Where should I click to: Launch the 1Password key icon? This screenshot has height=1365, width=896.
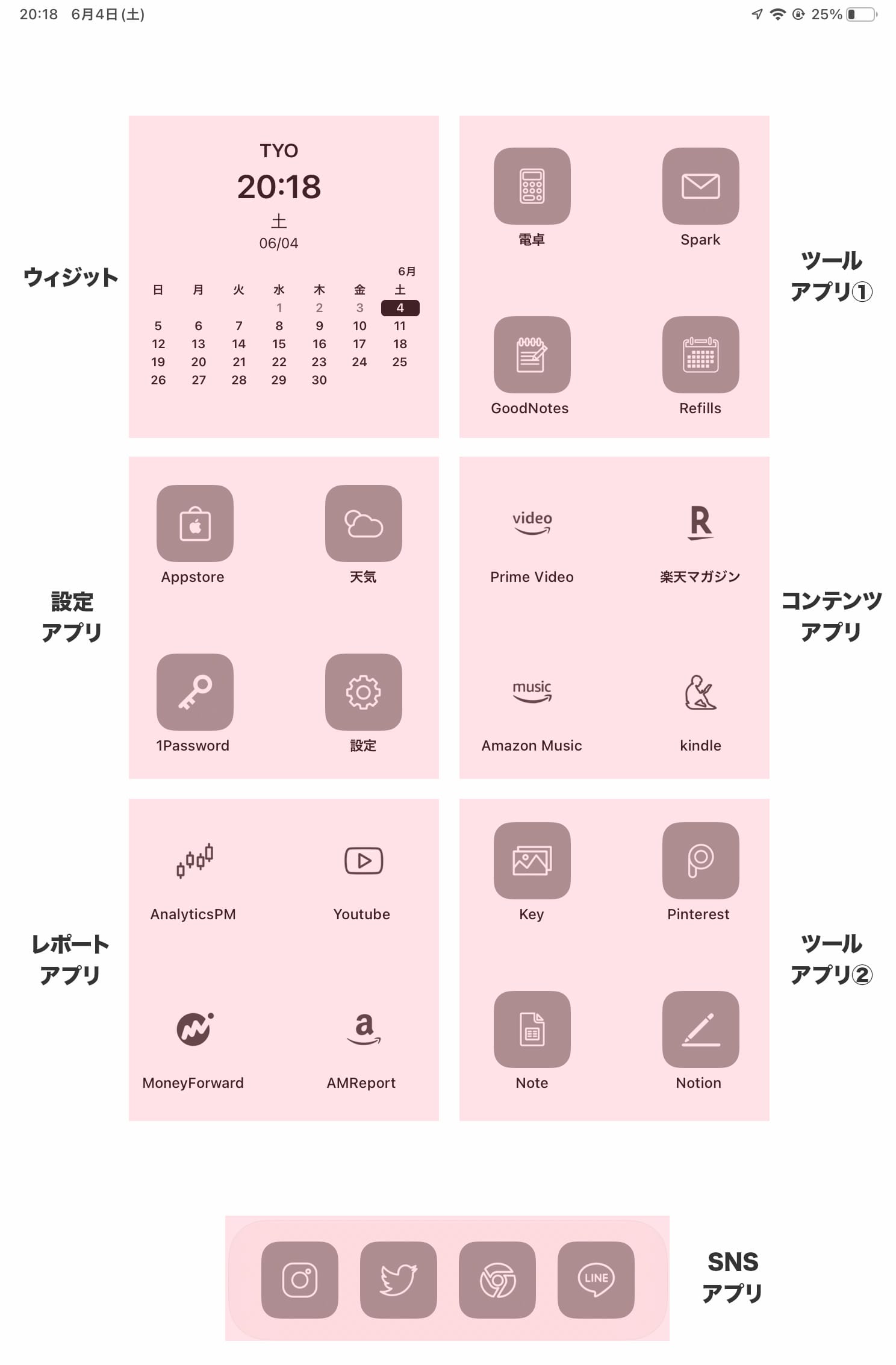click(194, 692)
